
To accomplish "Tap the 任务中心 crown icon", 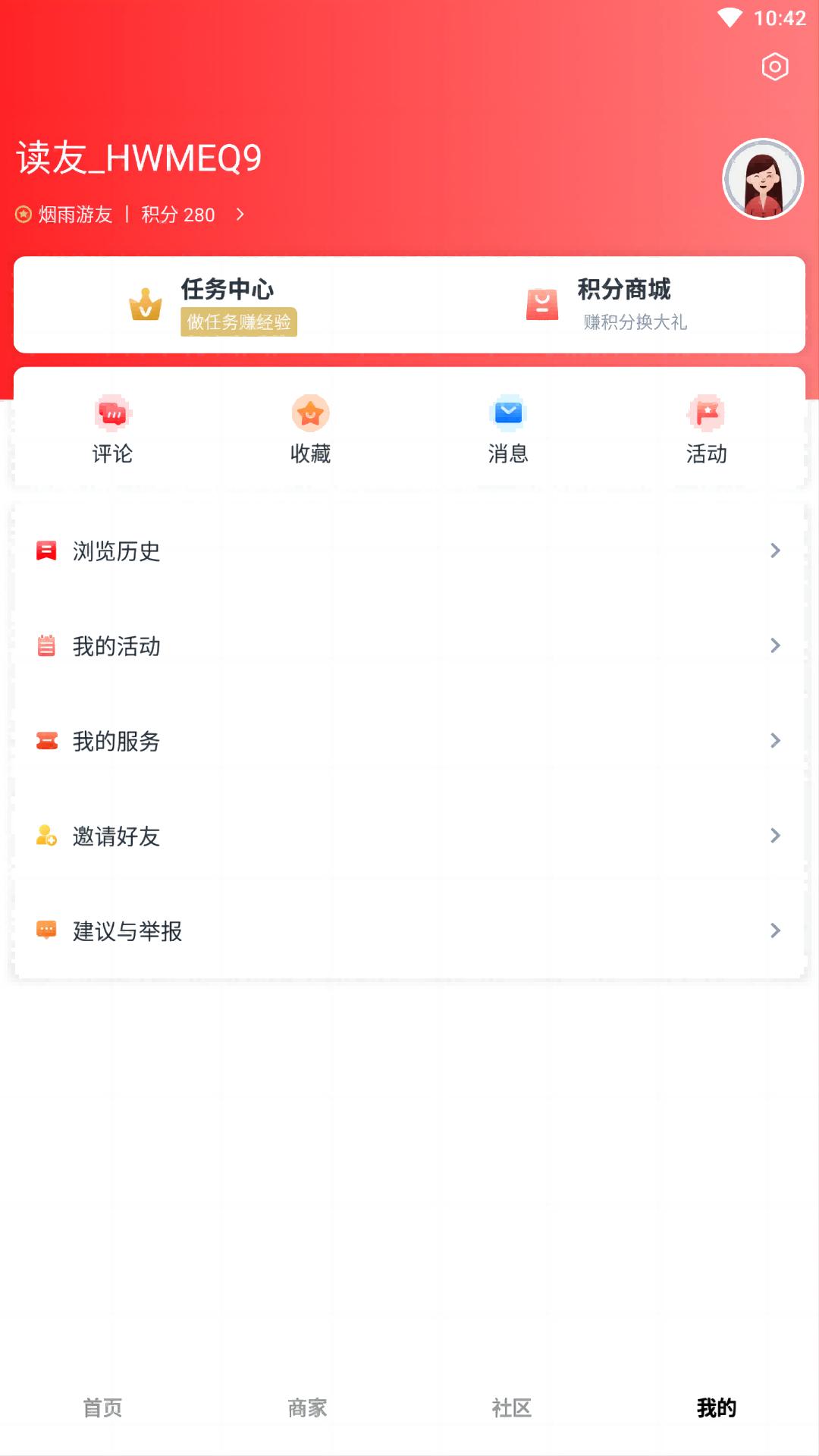I will click(x=146, y=305).
